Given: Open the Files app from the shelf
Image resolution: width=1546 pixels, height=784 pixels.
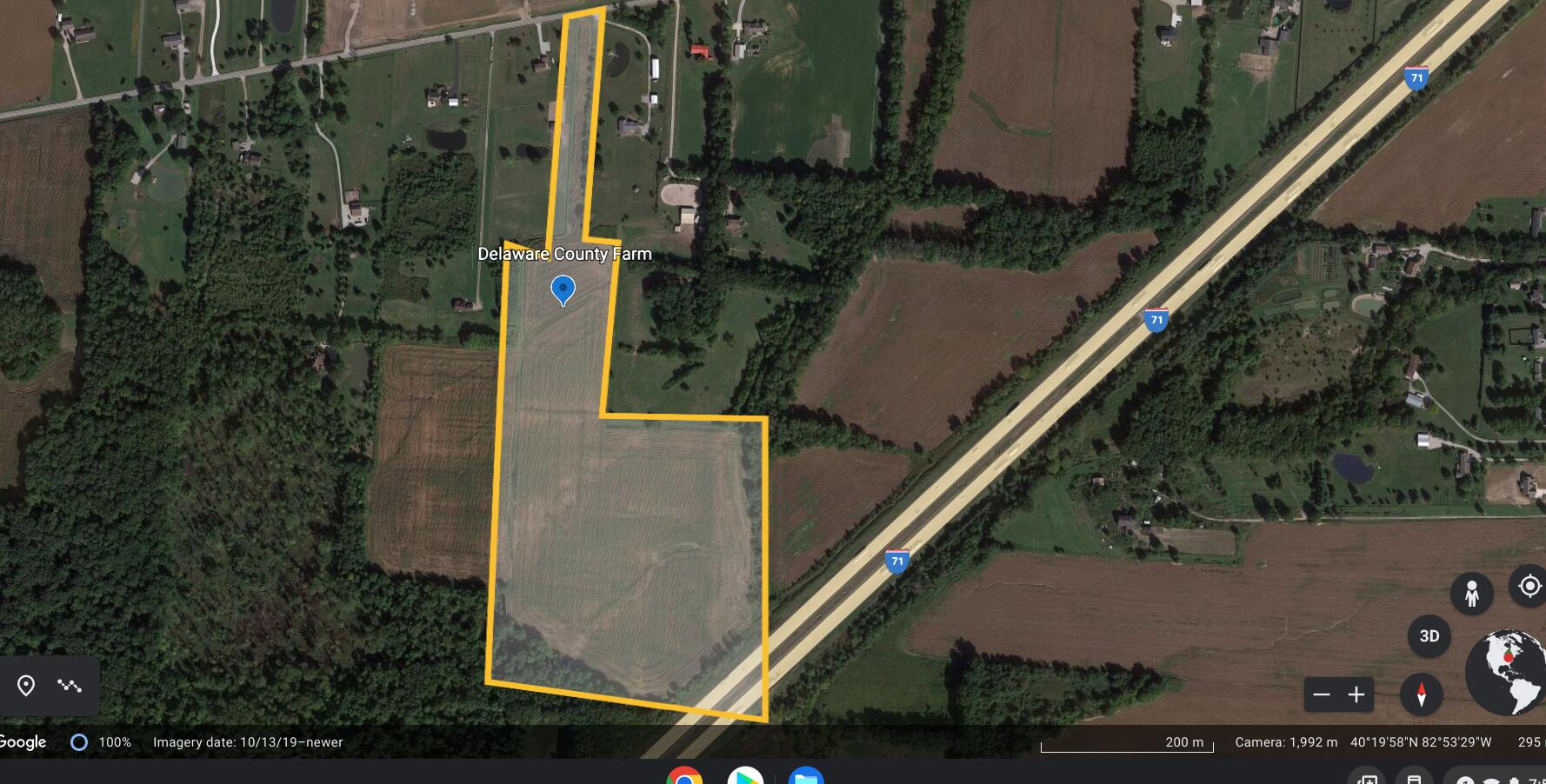Looking at the screenshot, I should [806, 776].
